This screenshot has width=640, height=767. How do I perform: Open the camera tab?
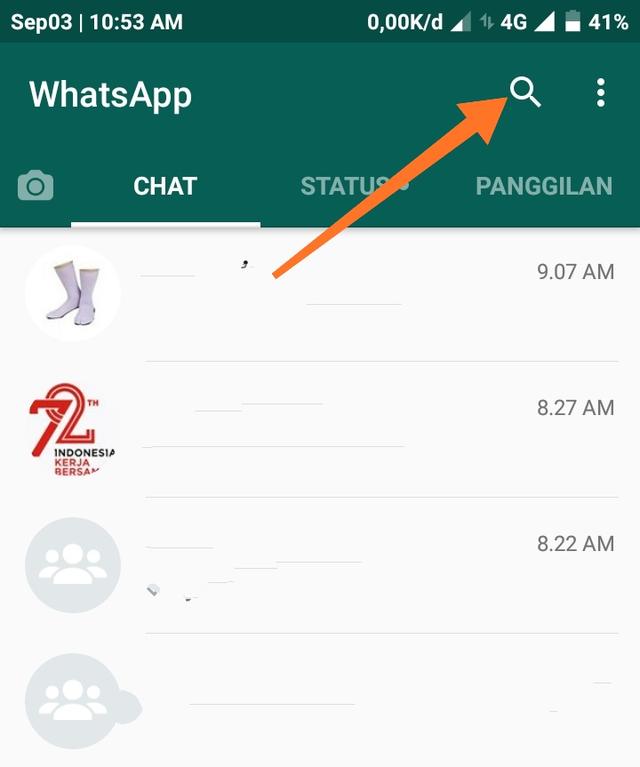(x=36, y=186)
